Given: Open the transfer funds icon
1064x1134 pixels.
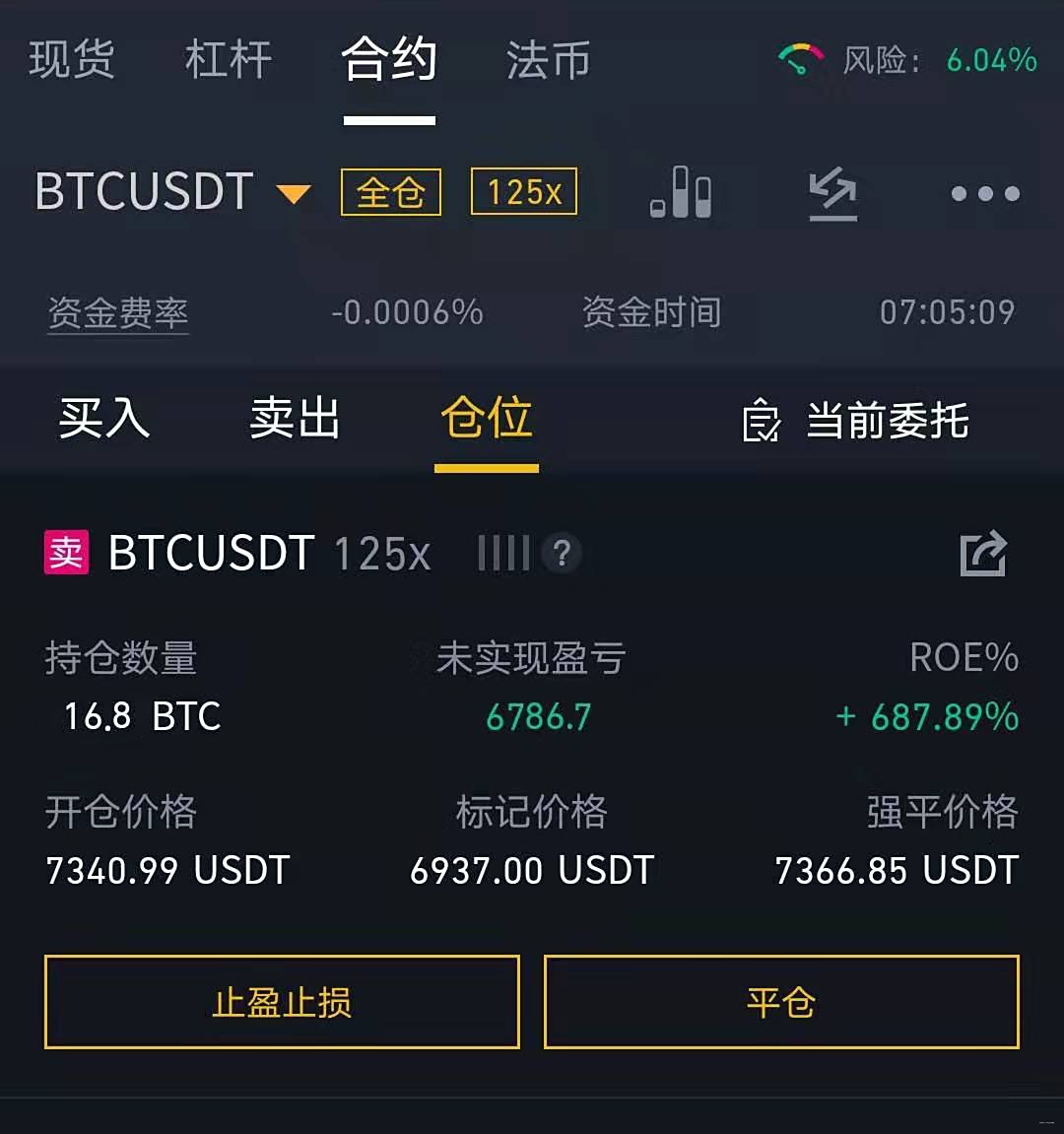Looking at the screenshot, I should (x=832, y=194).
